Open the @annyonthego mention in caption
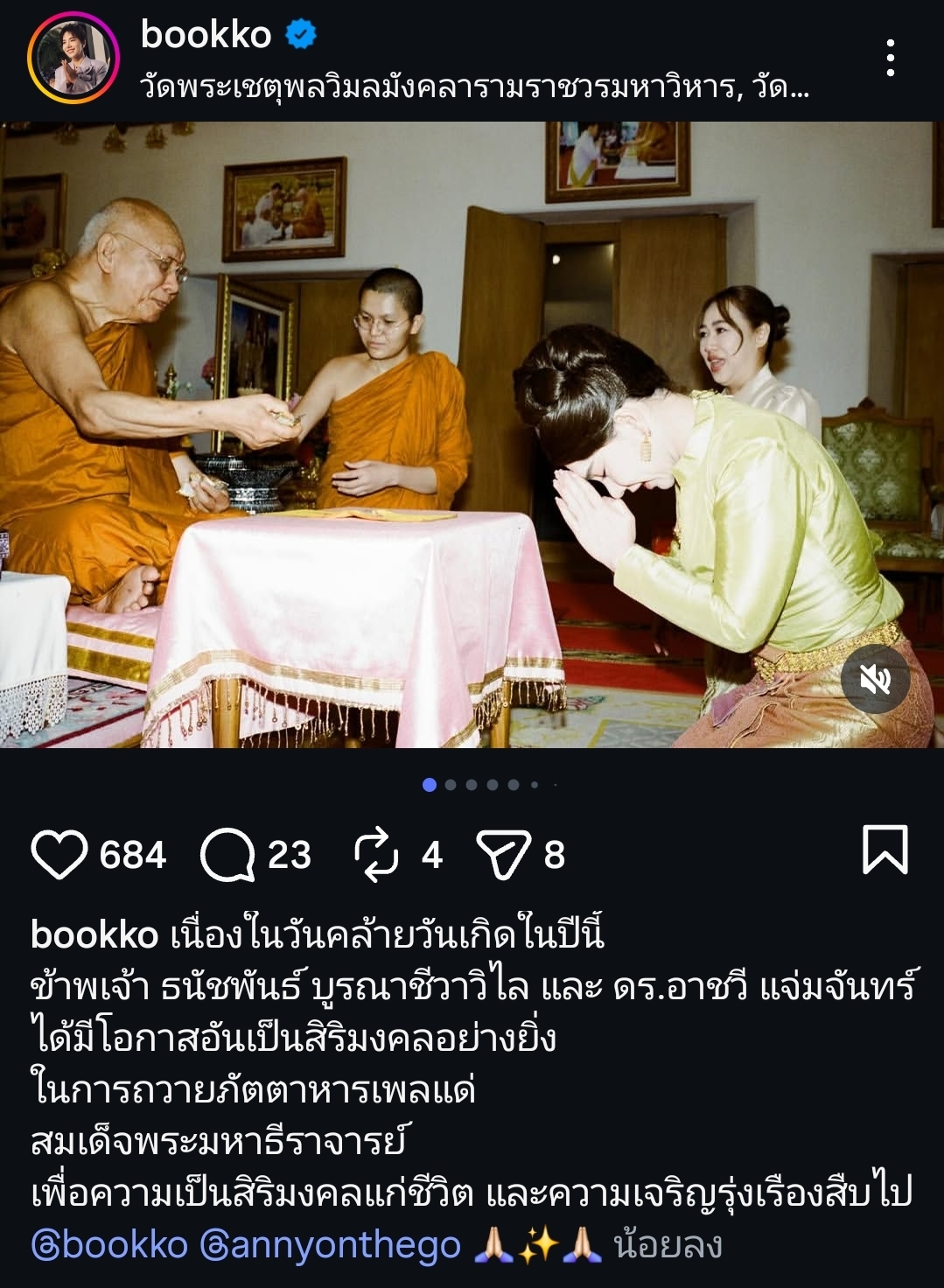Viewport: 944px width, 1288px height. point(331,1245)
